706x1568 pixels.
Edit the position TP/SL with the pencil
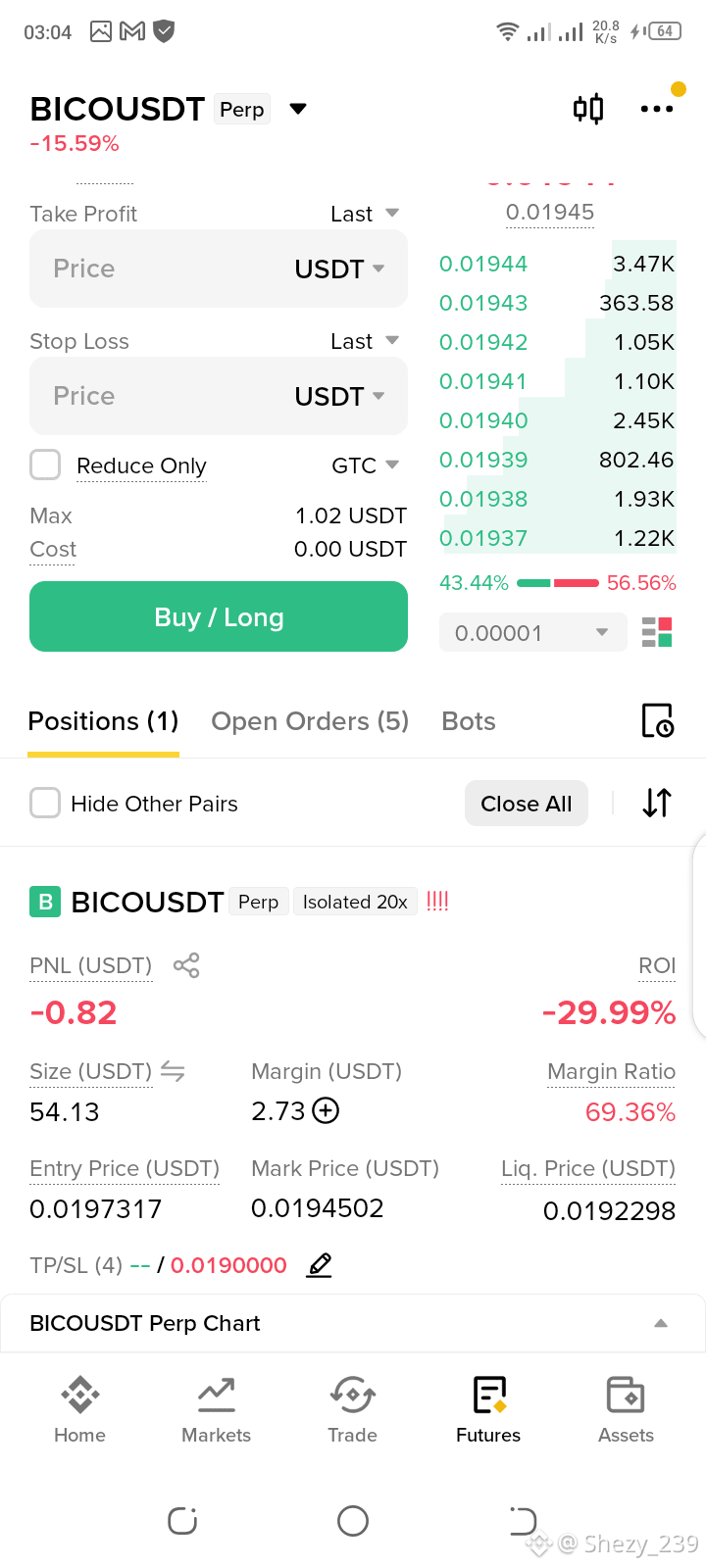320,1265
